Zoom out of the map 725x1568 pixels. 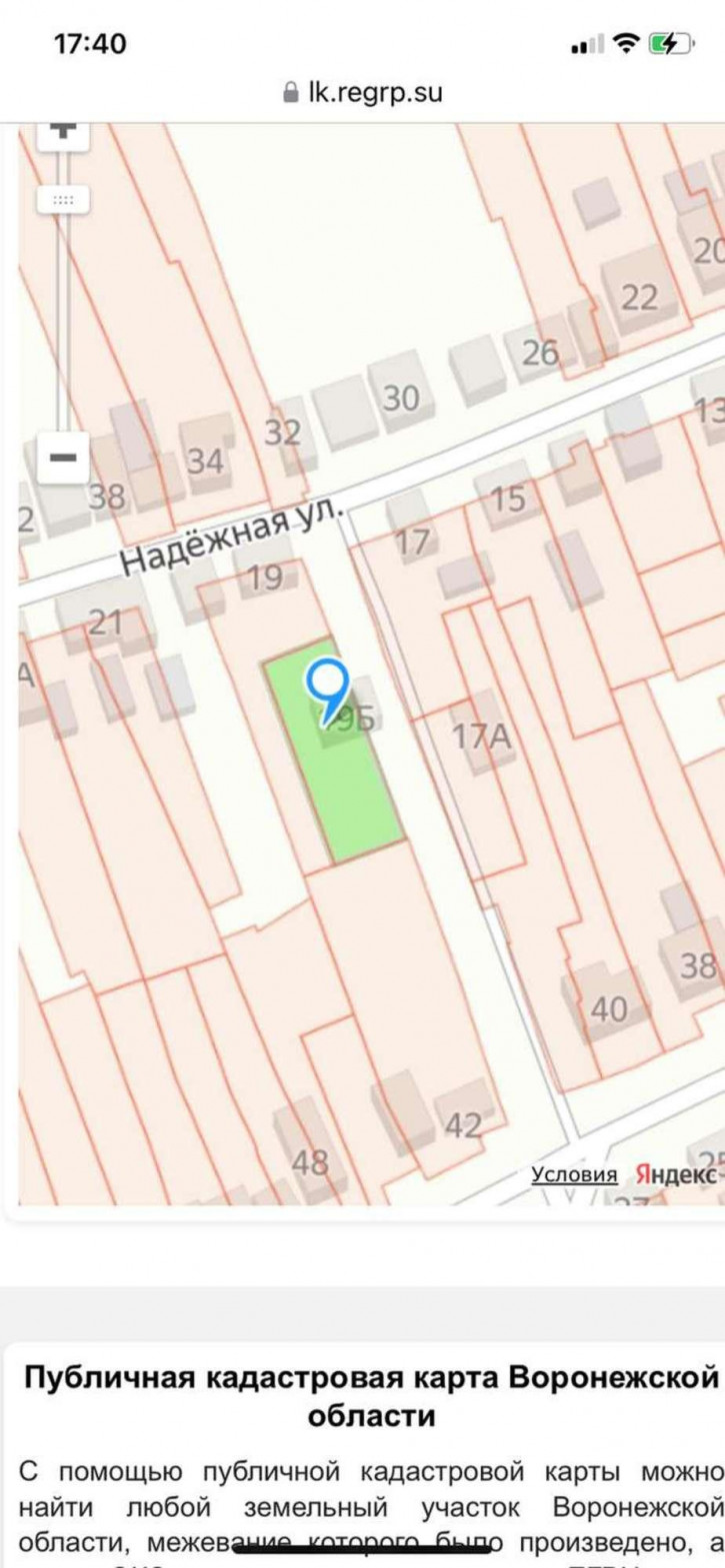tap(63, 458)
